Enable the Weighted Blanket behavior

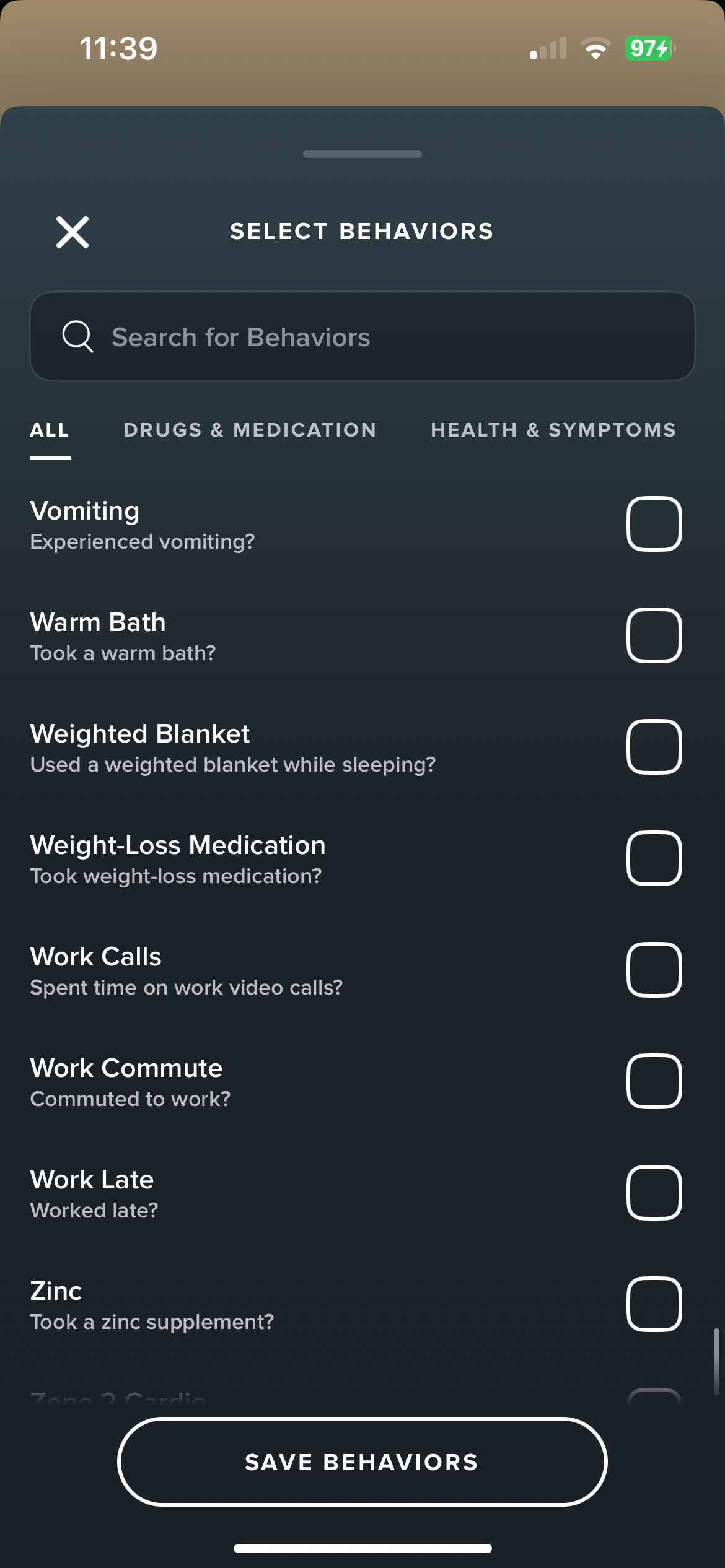pos(654,747)
